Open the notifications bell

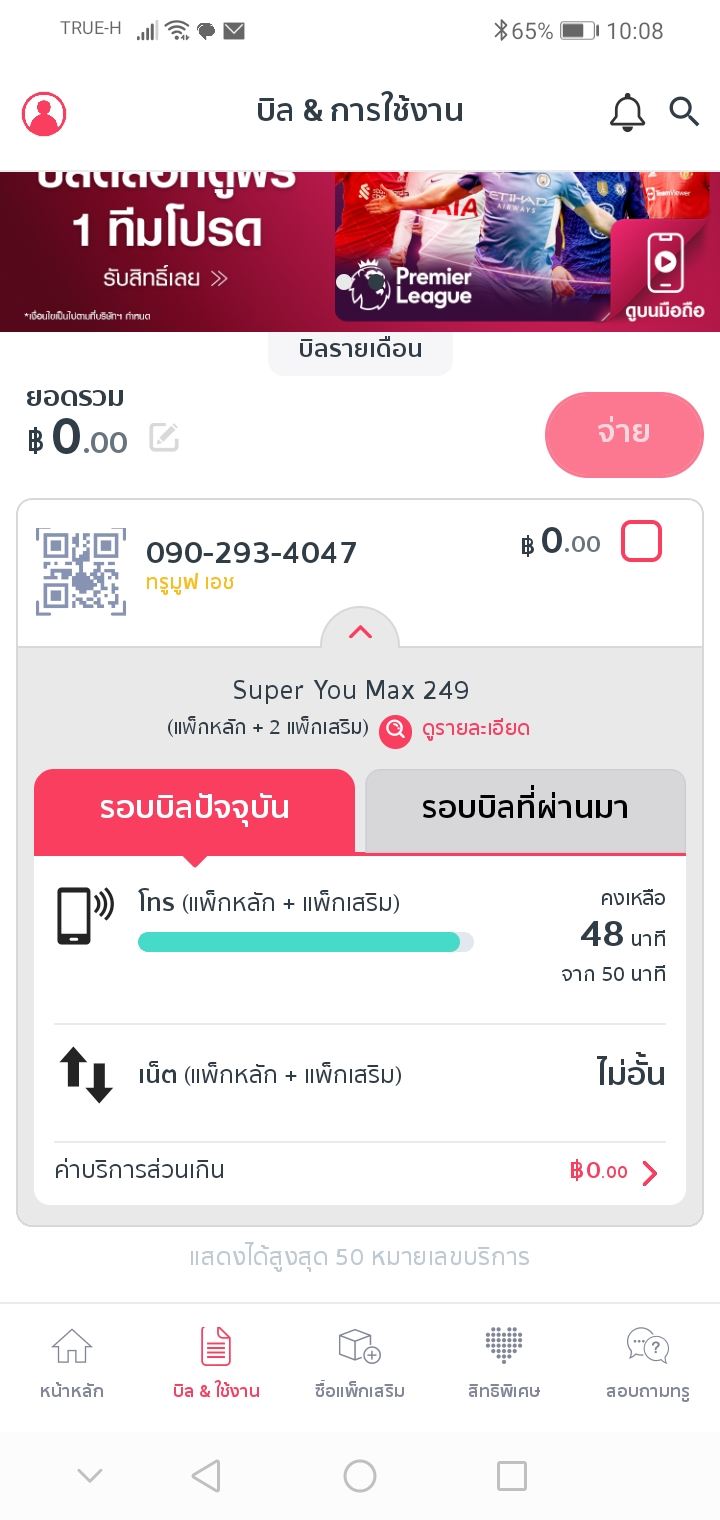[x=627, y=112]
